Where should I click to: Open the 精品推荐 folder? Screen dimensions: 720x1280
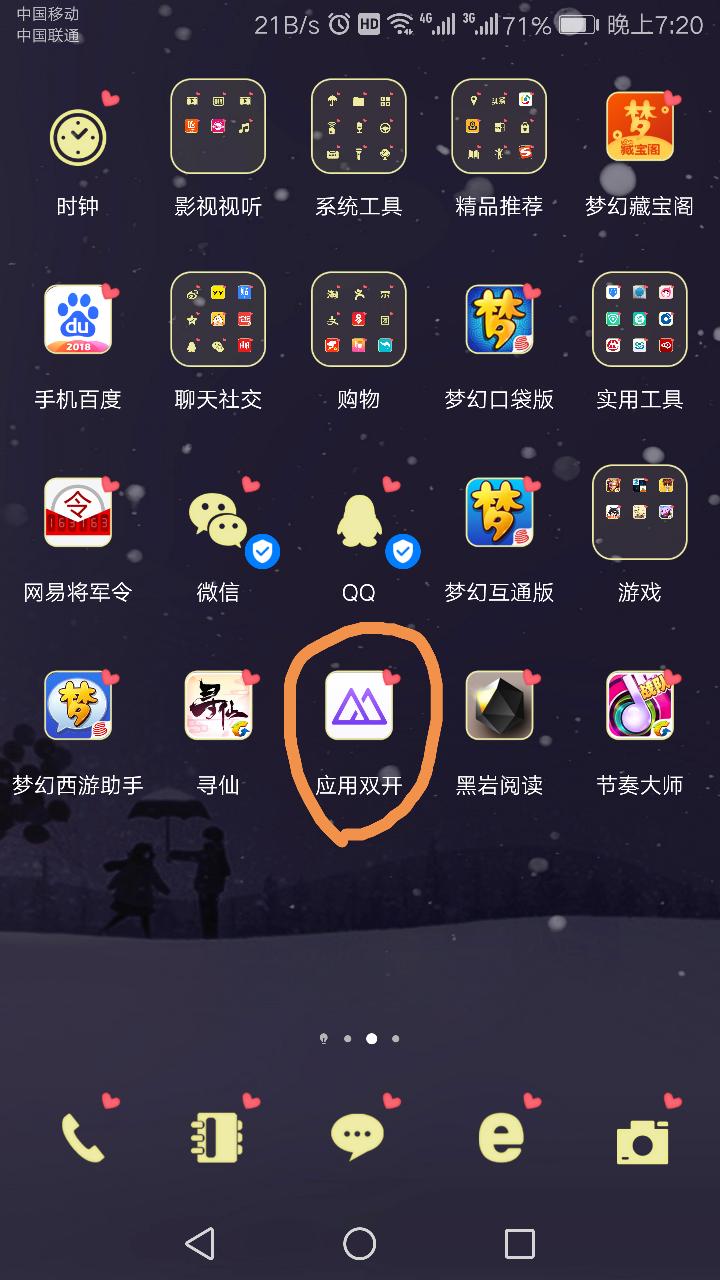click(x=499, y=127)
